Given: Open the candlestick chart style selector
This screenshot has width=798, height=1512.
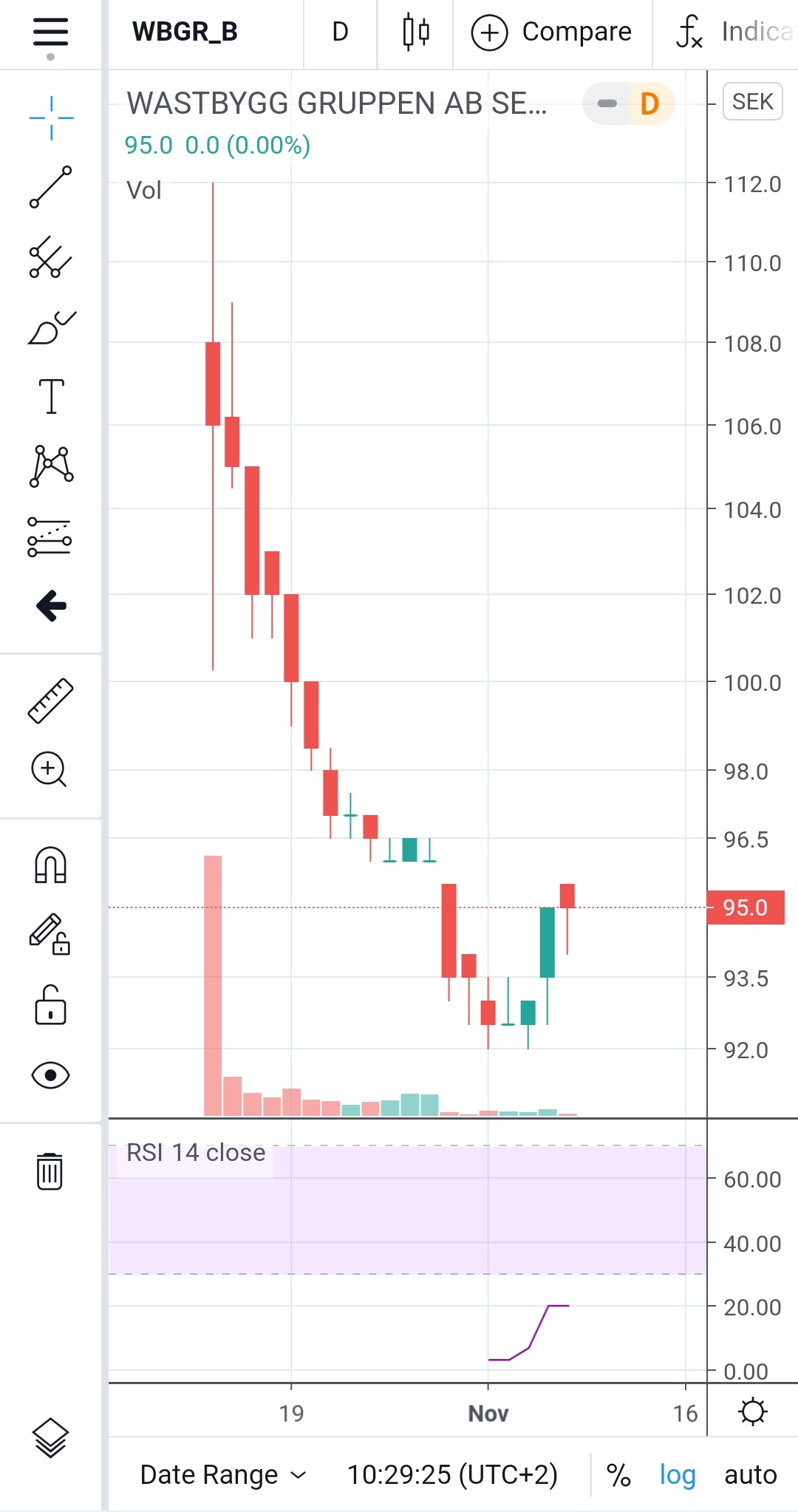Looking at the screenshot, I should (x=416, y=33).
